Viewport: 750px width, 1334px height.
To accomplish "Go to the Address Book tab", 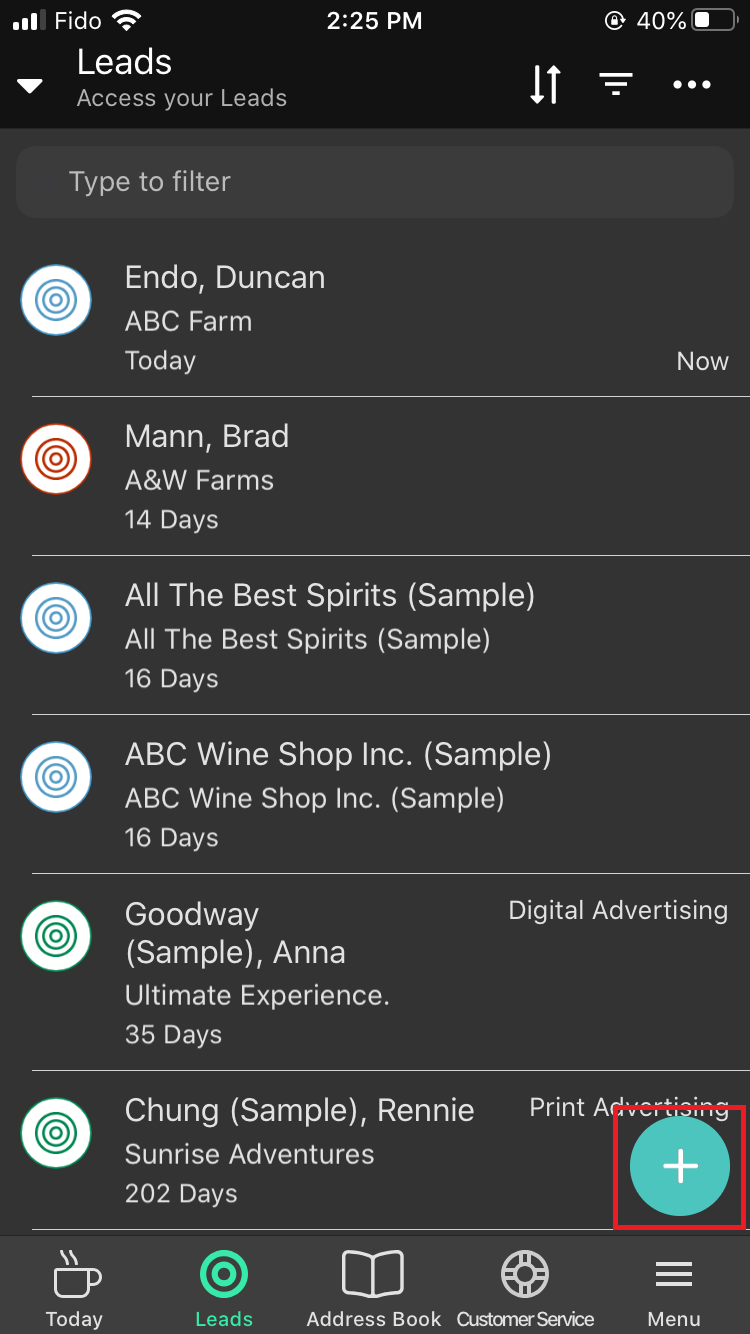I will [x=374, y=1288].
